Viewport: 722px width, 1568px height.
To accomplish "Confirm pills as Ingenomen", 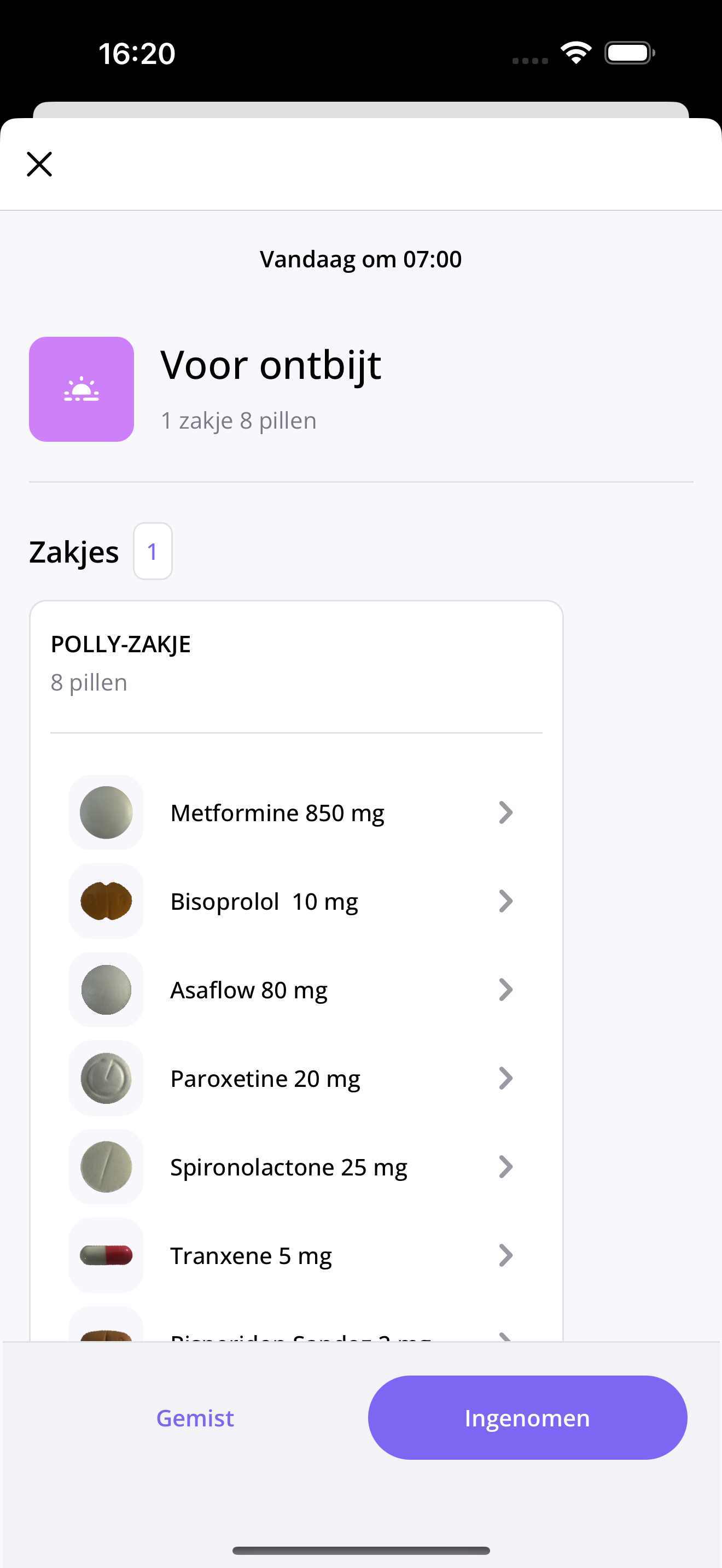I will pyautogui.click(x=527, y=1418).
